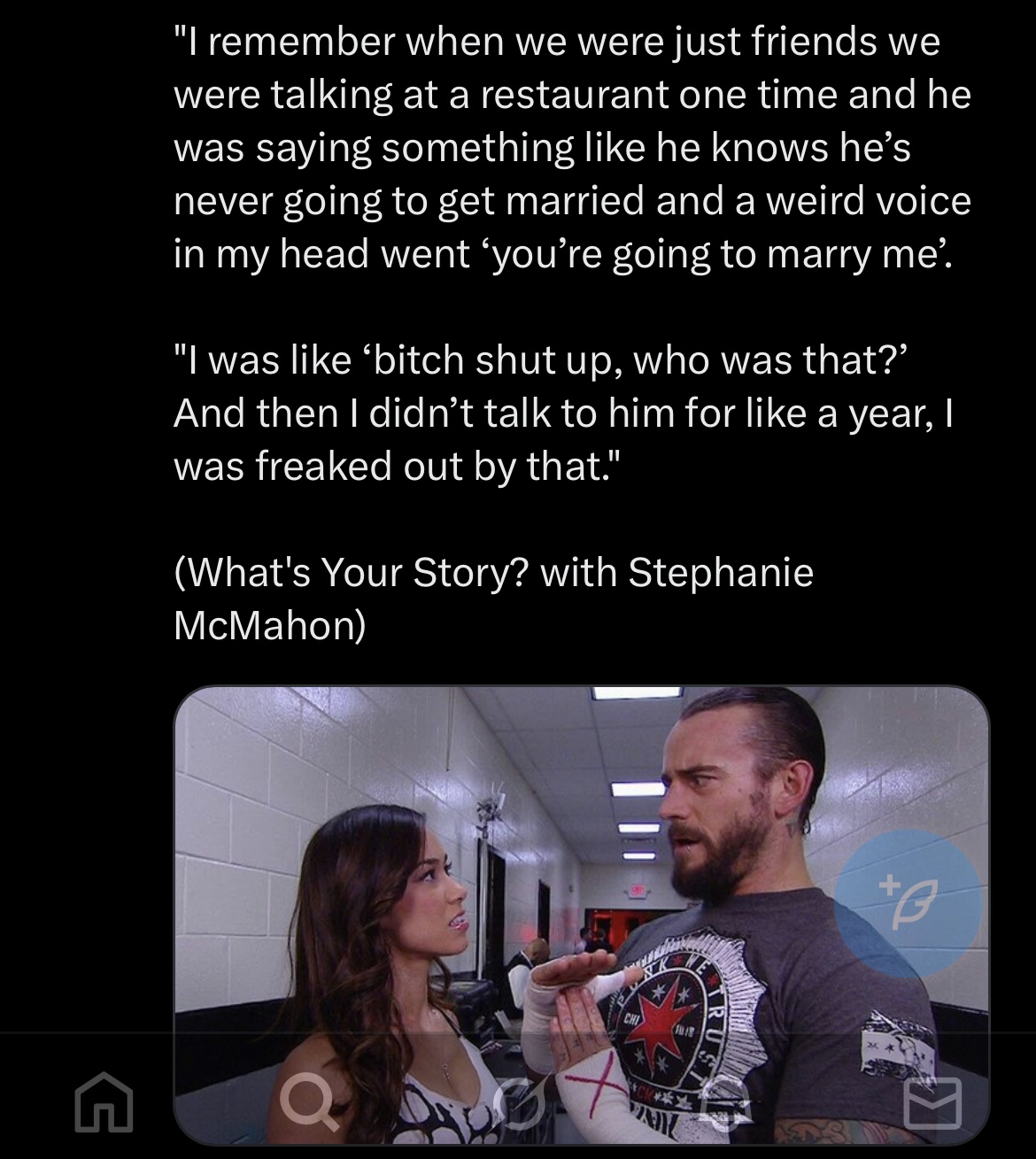Open the Notifications bell tab
Screen dimensions: 1036x1159
point(726,1102)
